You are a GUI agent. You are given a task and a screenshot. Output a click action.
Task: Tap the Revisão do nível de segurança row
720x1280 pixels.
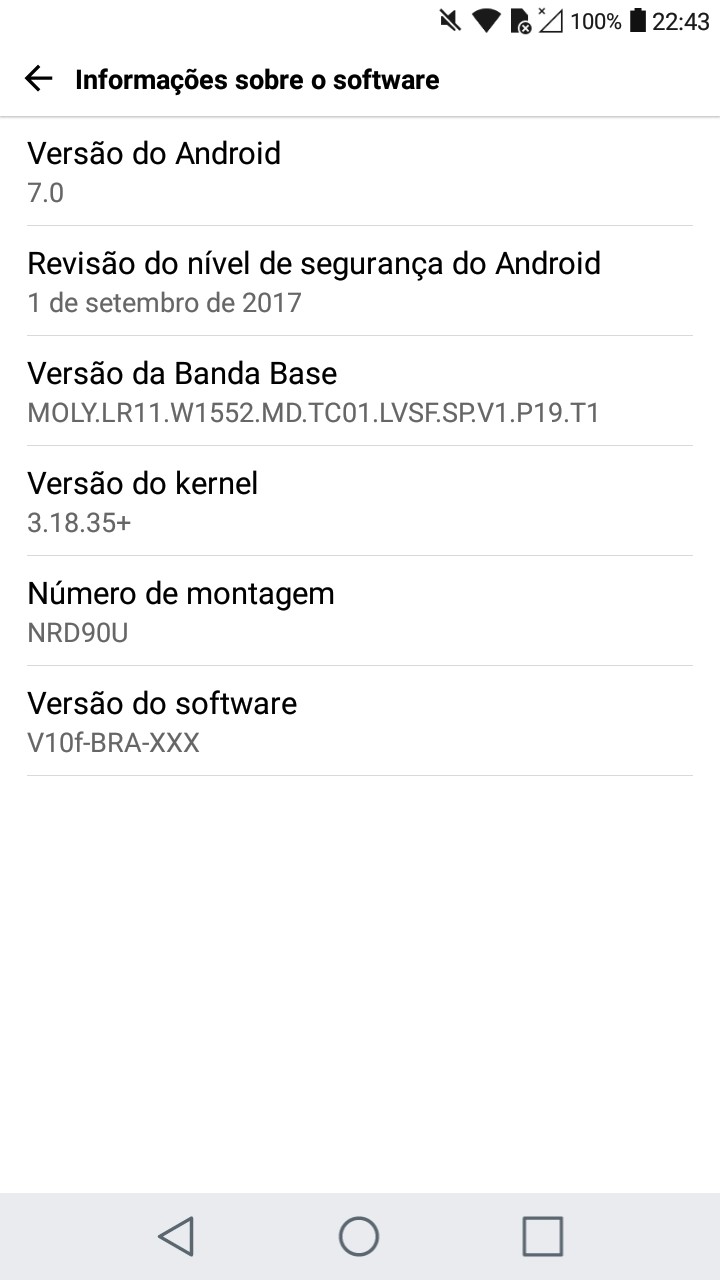(359, 281)
